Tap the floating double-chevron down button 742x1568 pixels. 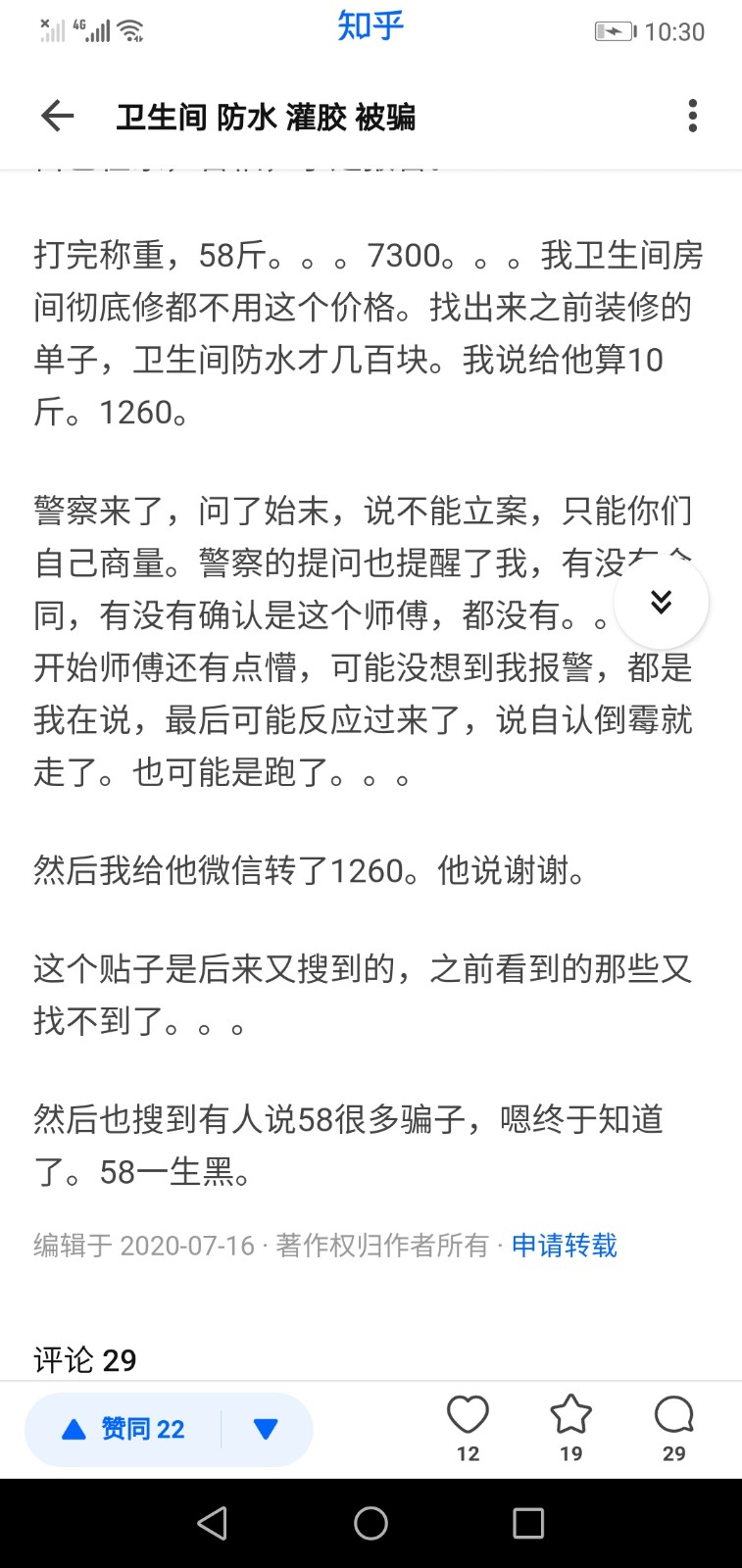[x=662, y=602]
